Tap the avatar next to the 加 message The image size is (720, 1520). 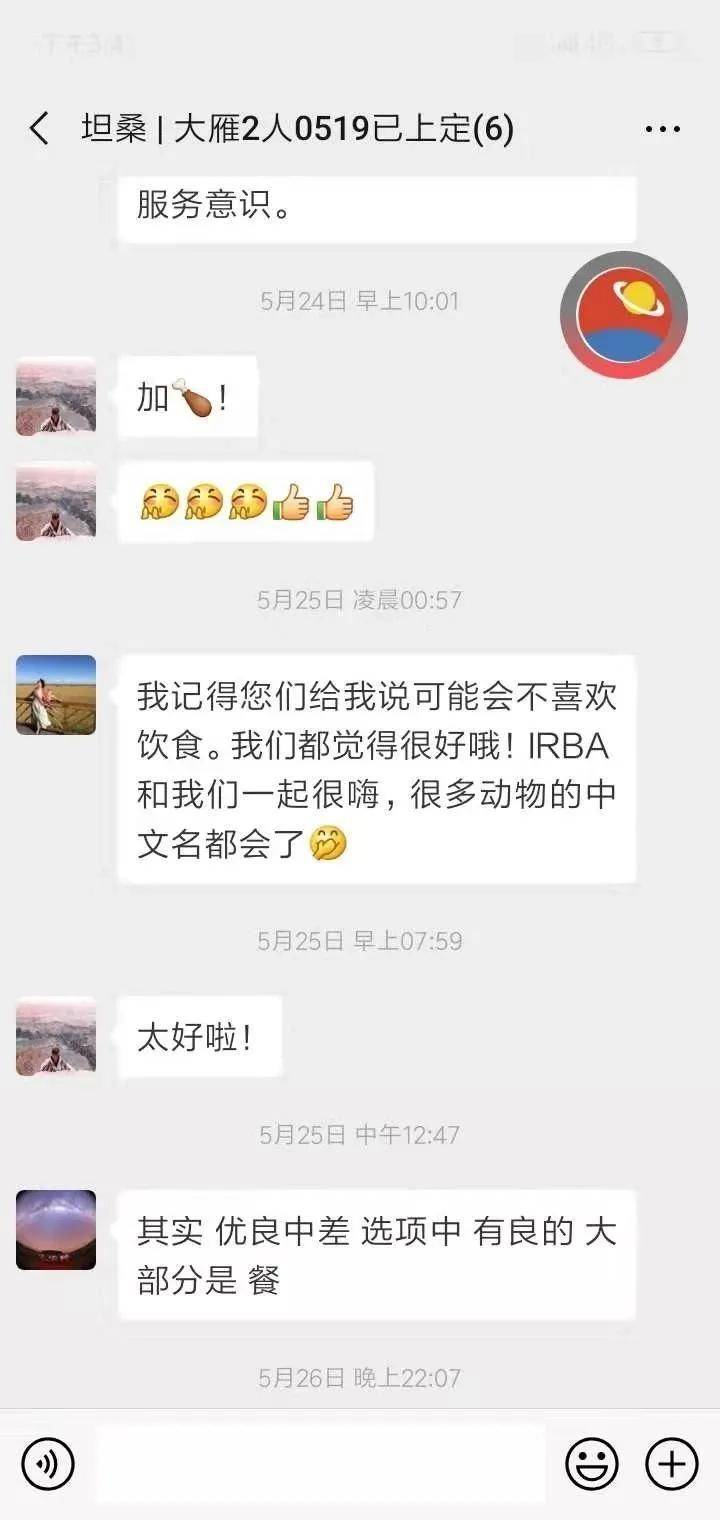55,397
